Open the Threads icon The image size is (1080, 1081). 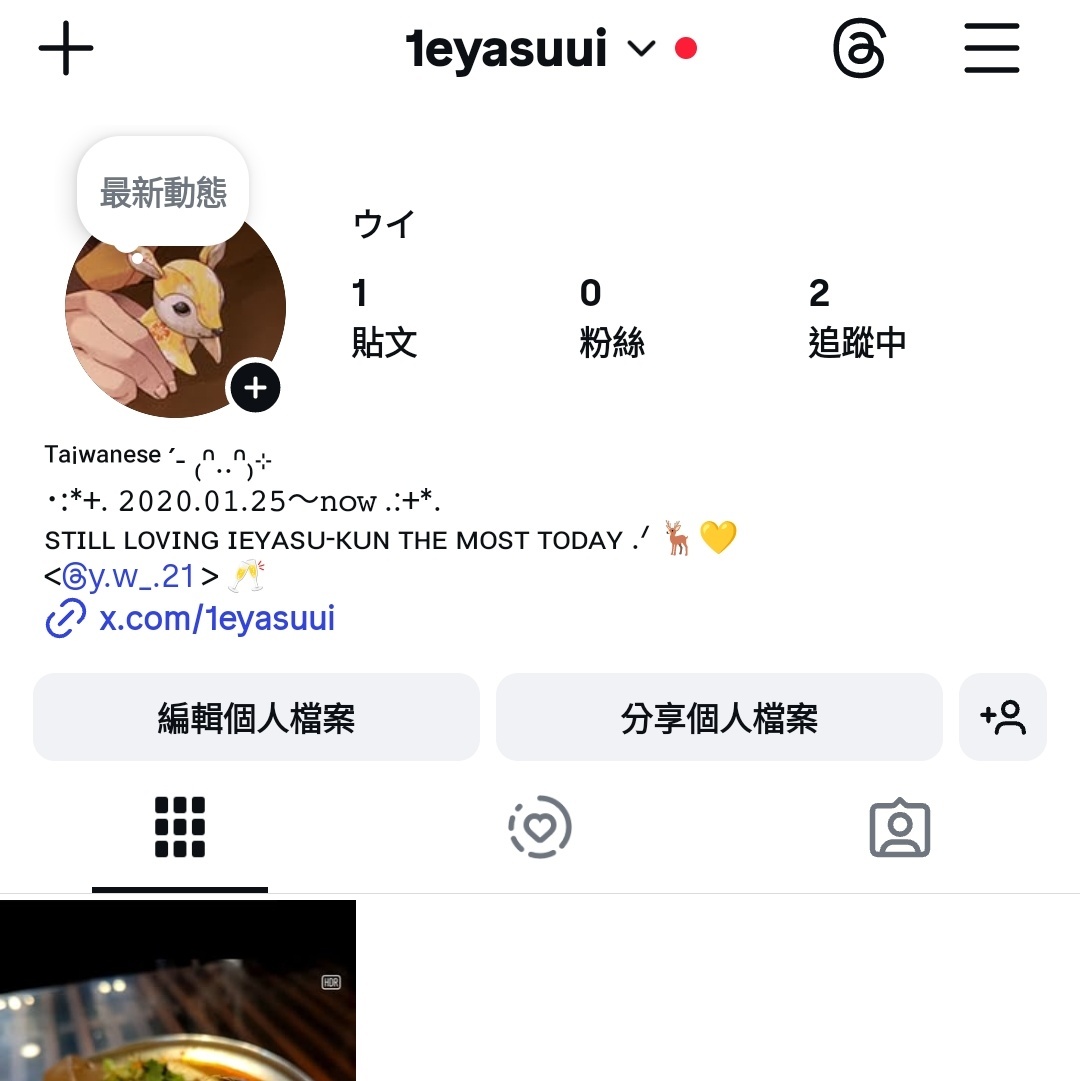[859, 48]
